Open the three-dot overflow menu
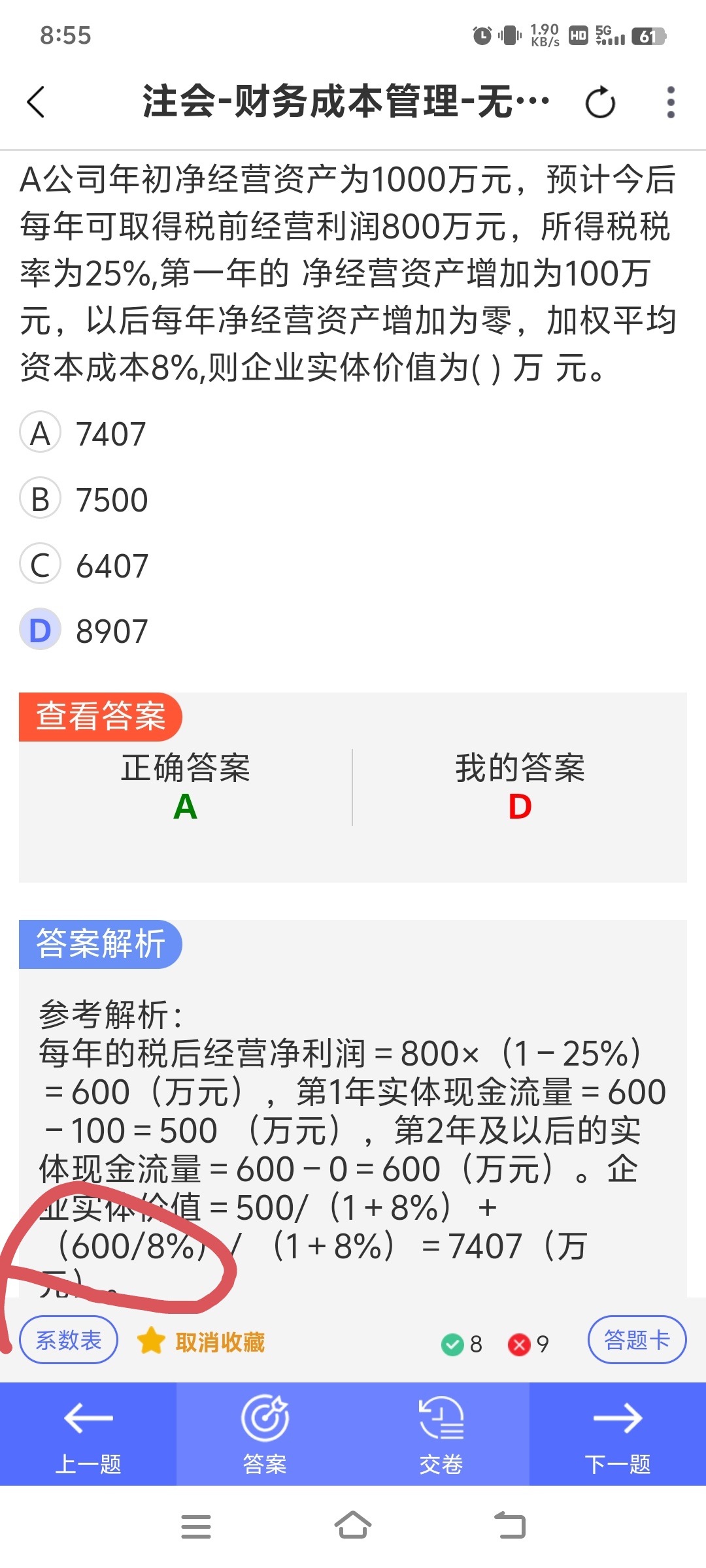Image resolution: width=706 pixels, height=1568 pixels. (670, 103)
